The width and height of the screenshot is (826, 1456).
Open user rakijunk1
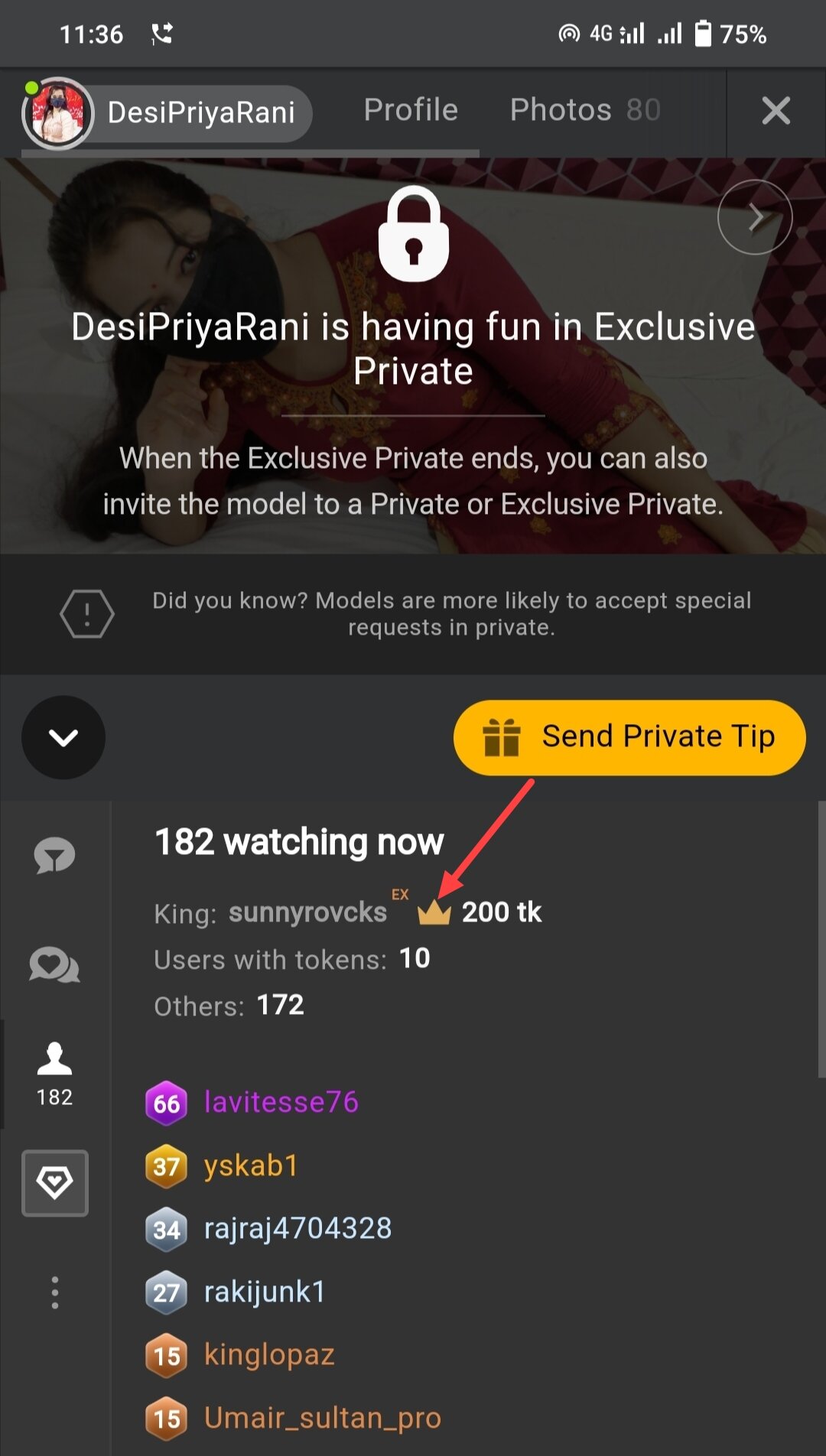265,1292
